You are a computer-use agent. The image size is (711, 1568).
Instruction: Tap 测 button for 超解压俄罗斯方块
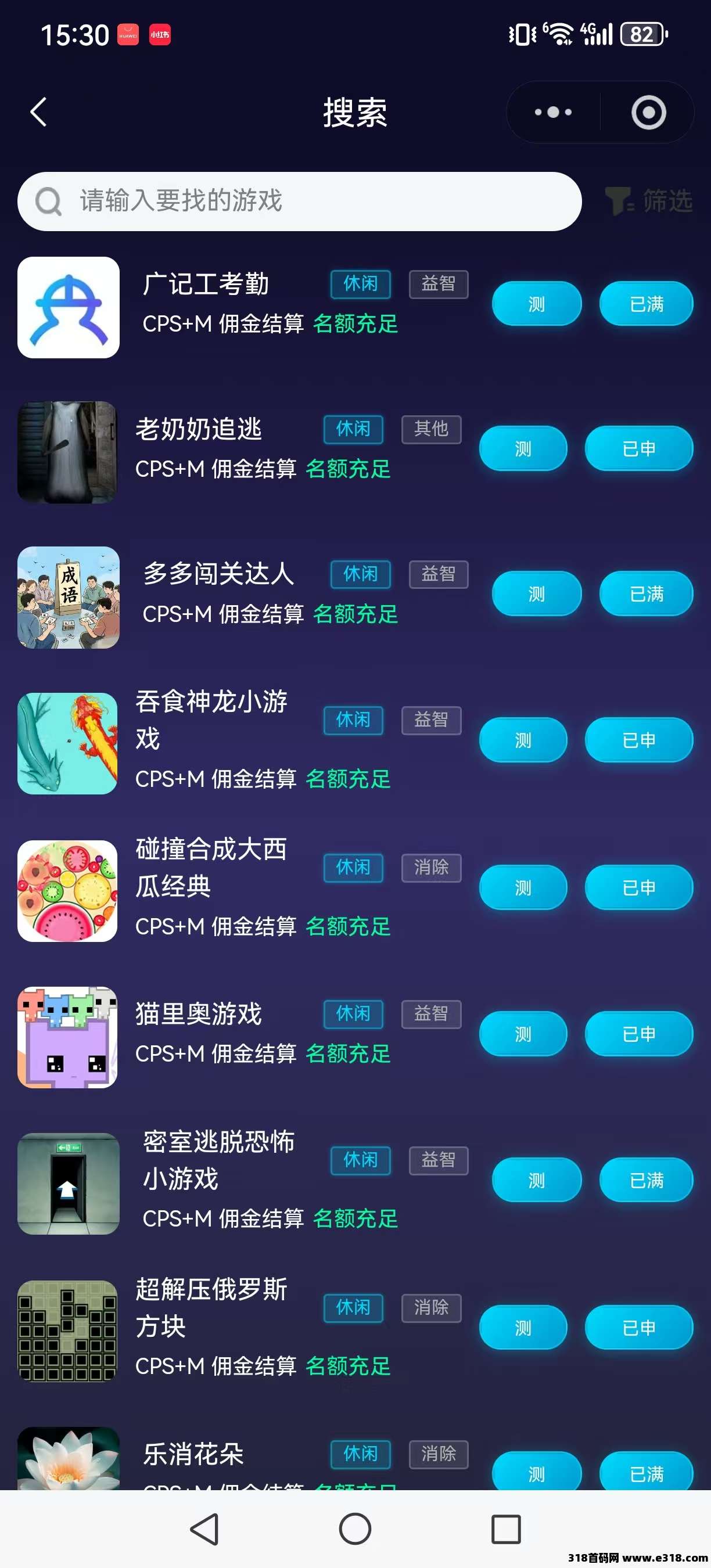(x=522, y=1328)
